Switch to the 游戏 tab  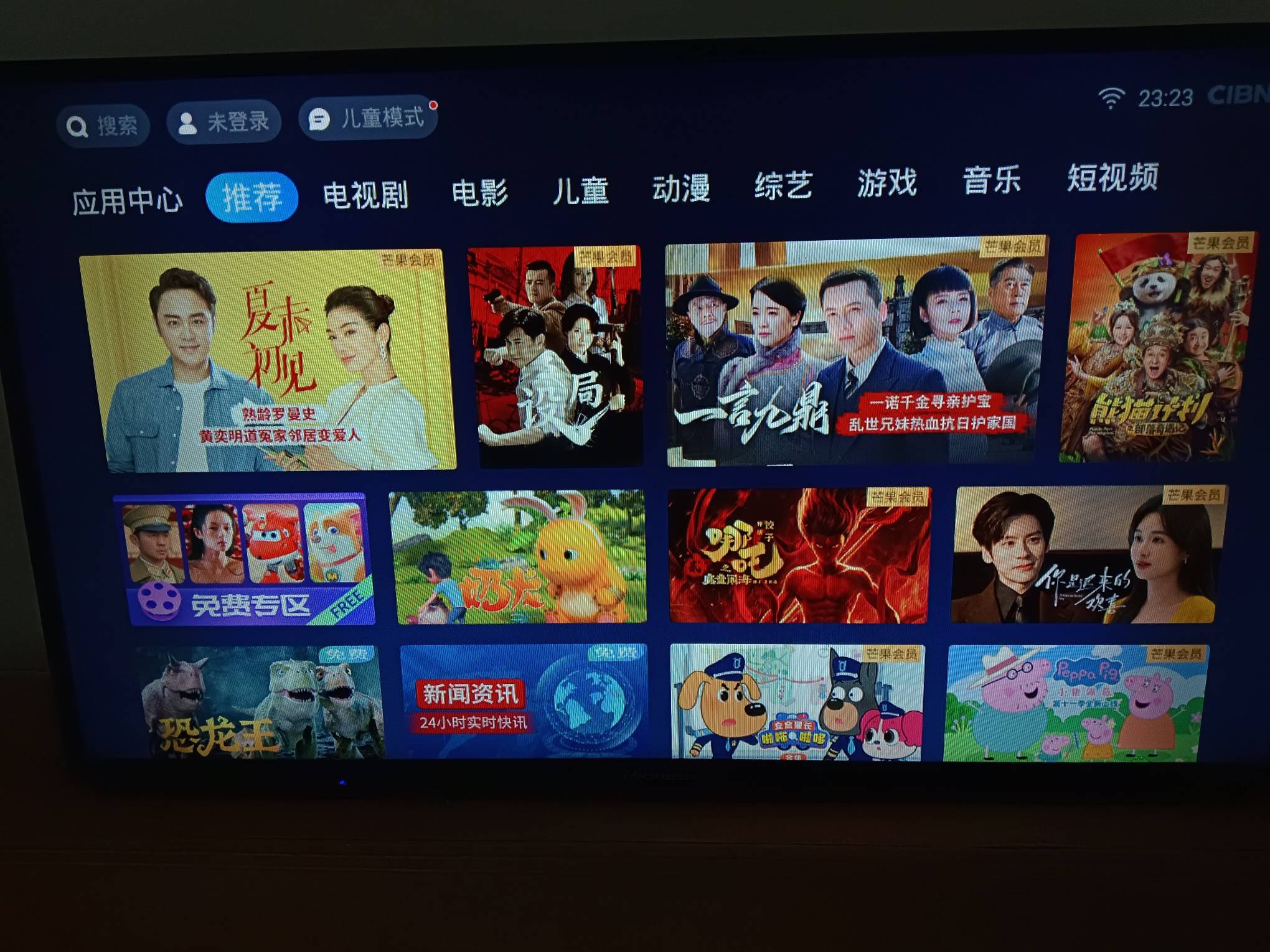(887, 183)
